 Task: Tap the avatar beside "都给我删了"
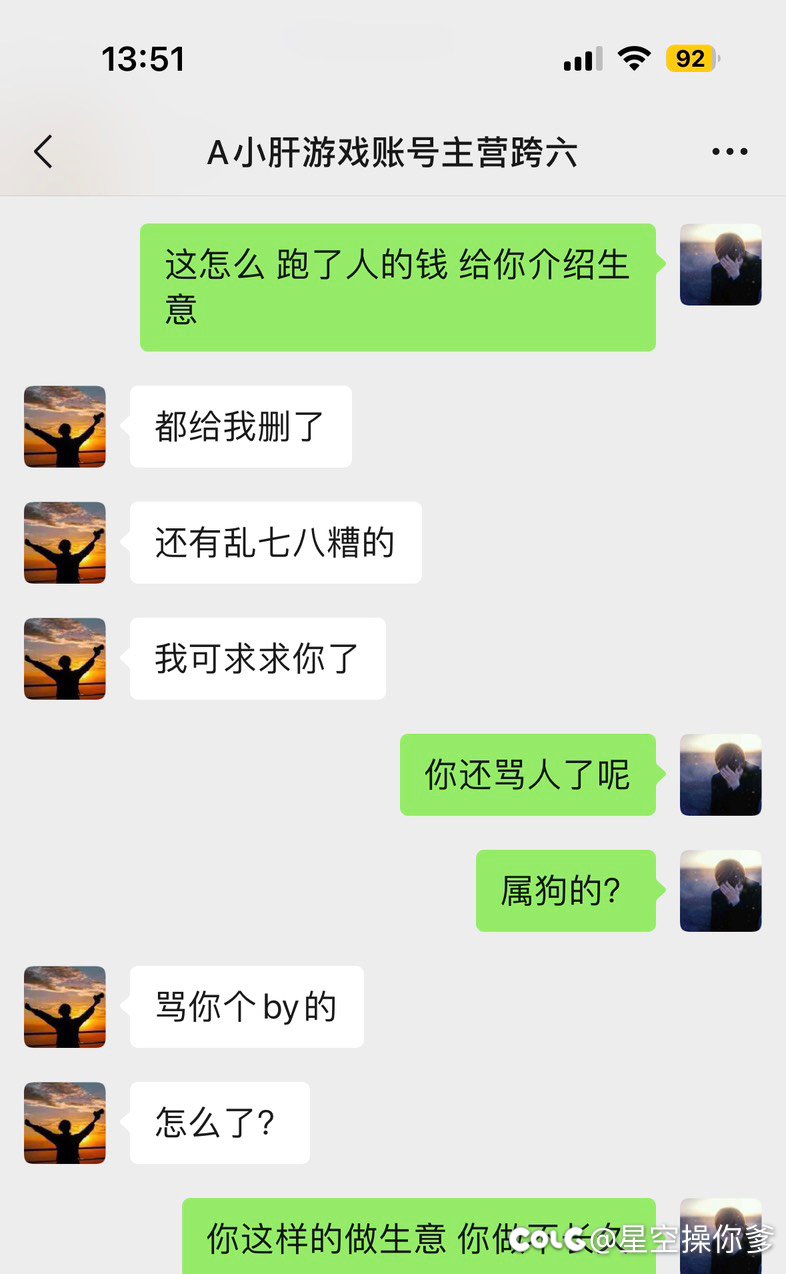point(65,427)
